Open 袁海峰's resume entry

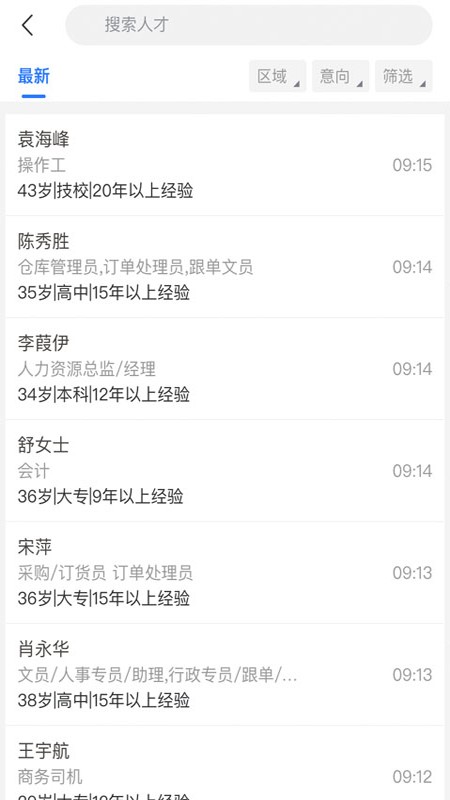(x=225, y=165)
